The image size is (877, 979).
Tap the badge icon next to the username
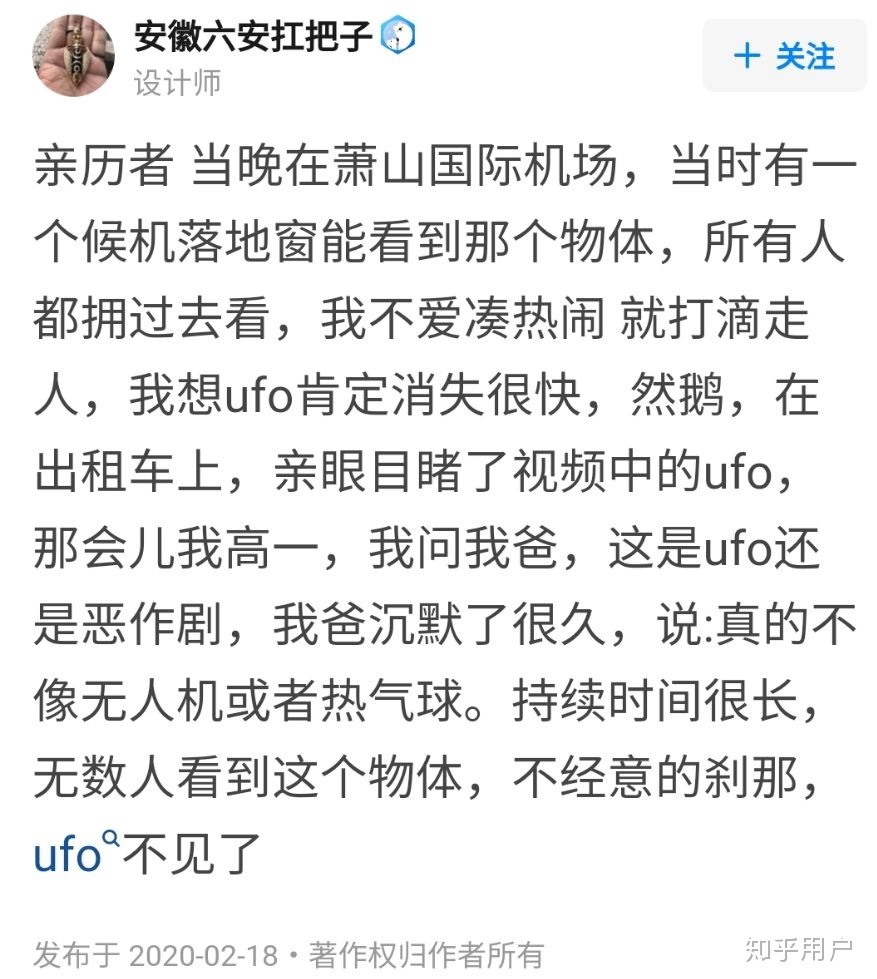pos(398,37)
